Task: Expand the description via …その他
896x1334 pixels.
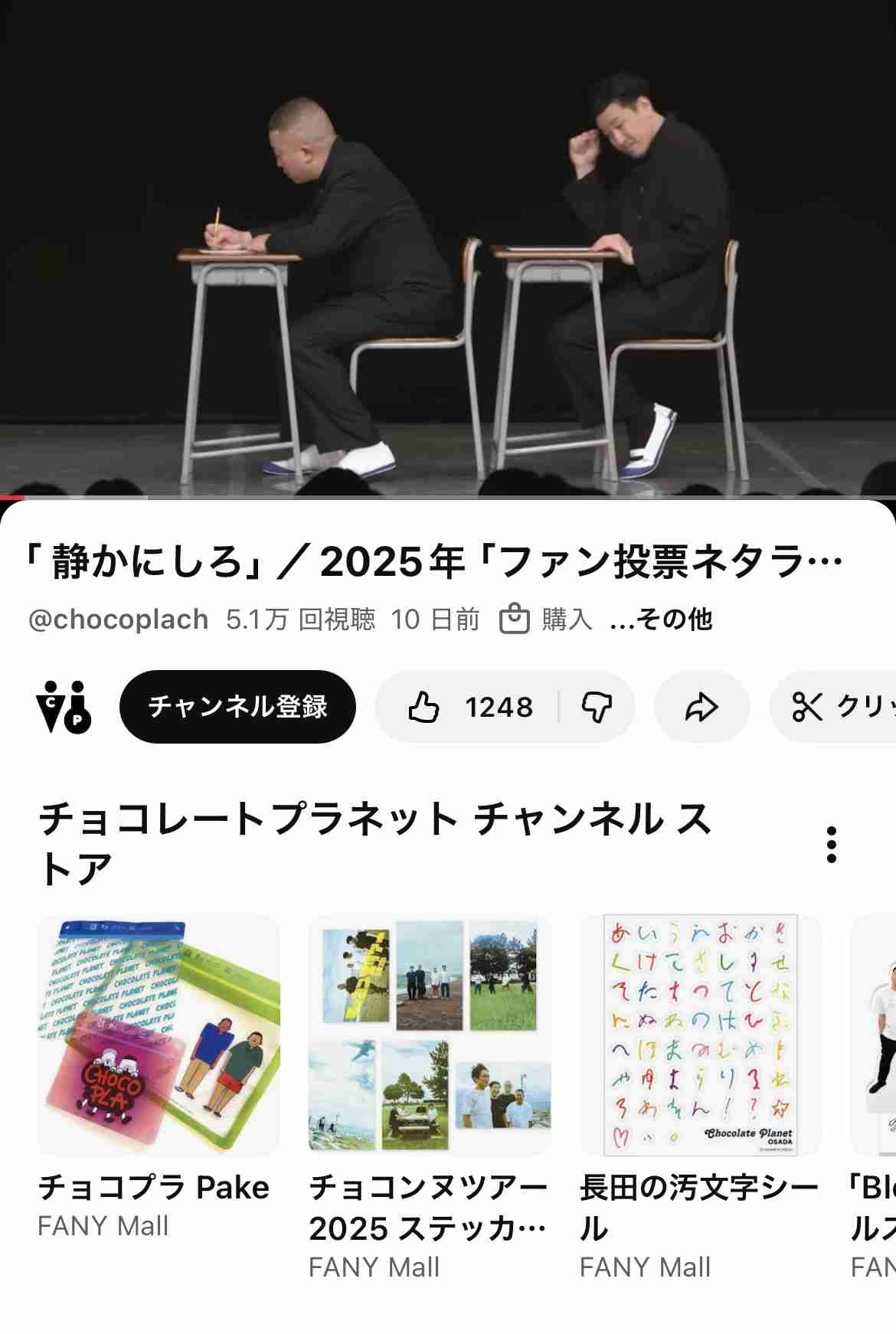Action: click(x=661, y=619)
